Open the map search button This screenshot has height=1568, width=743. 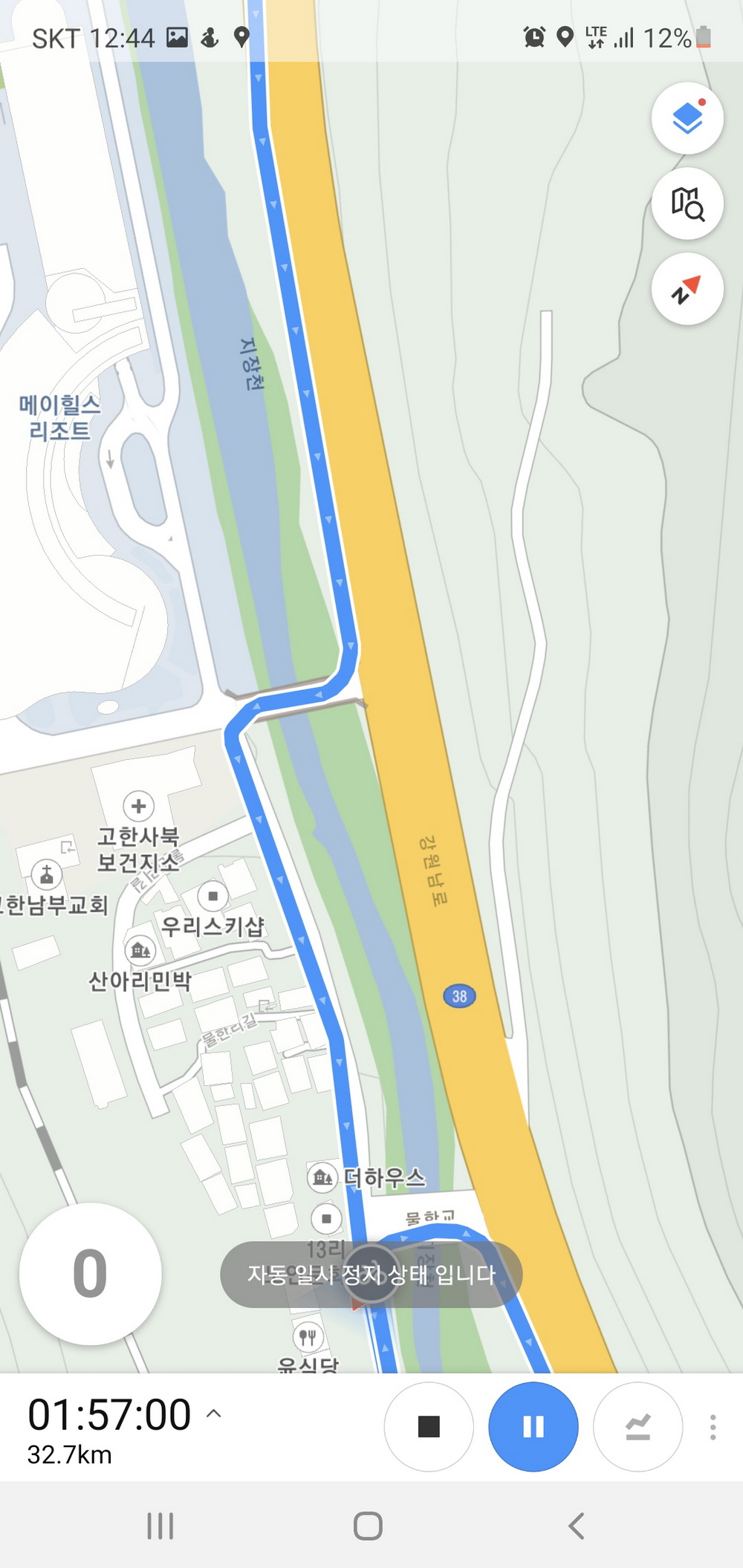[687, 204]
